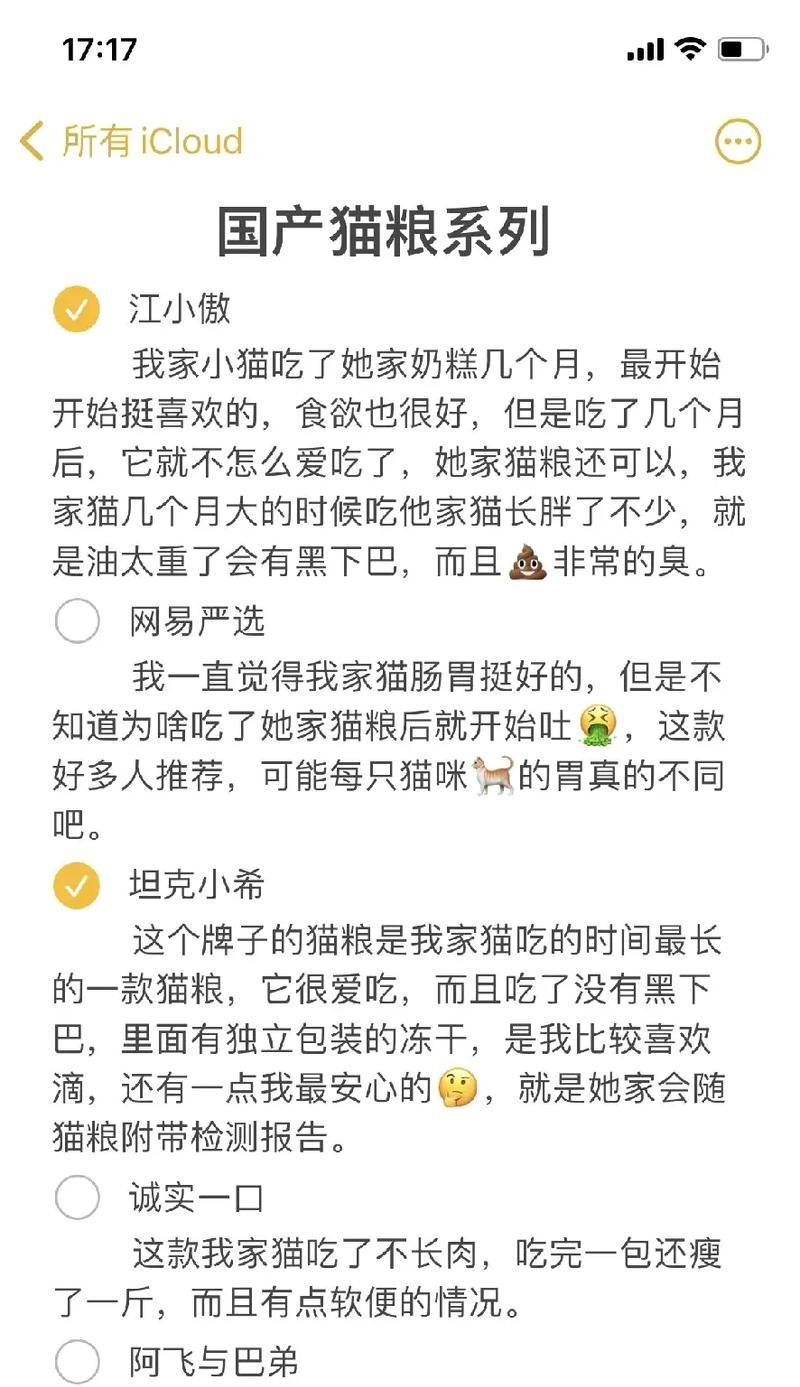
Task: Mark 诚实一口 as checked
Action: point(77,1197)
